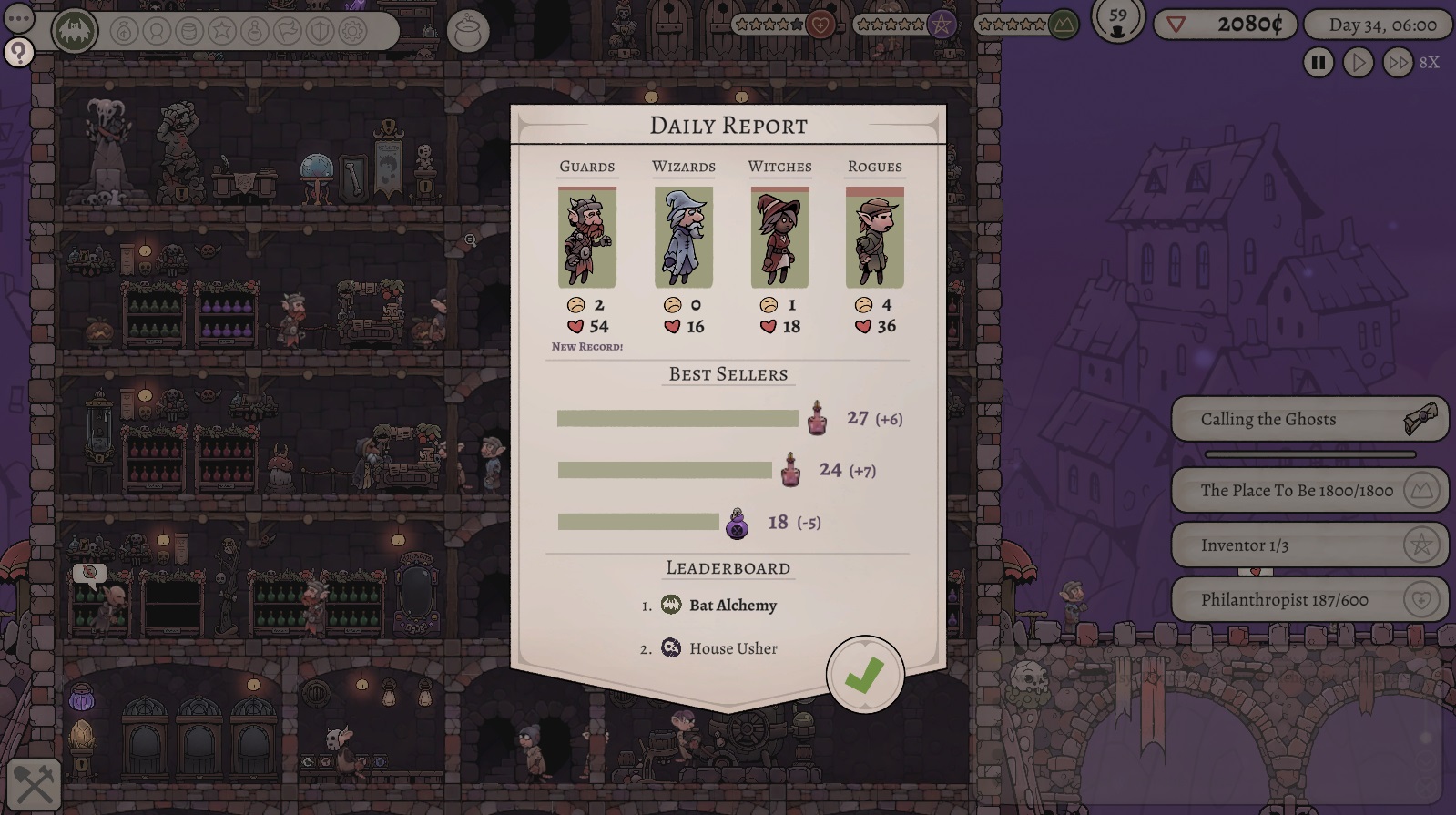The image size is (1456, 815).
Task: Open the Inventor 1/3 goal
Action: pyautogui.click(x=1308, y=545)
